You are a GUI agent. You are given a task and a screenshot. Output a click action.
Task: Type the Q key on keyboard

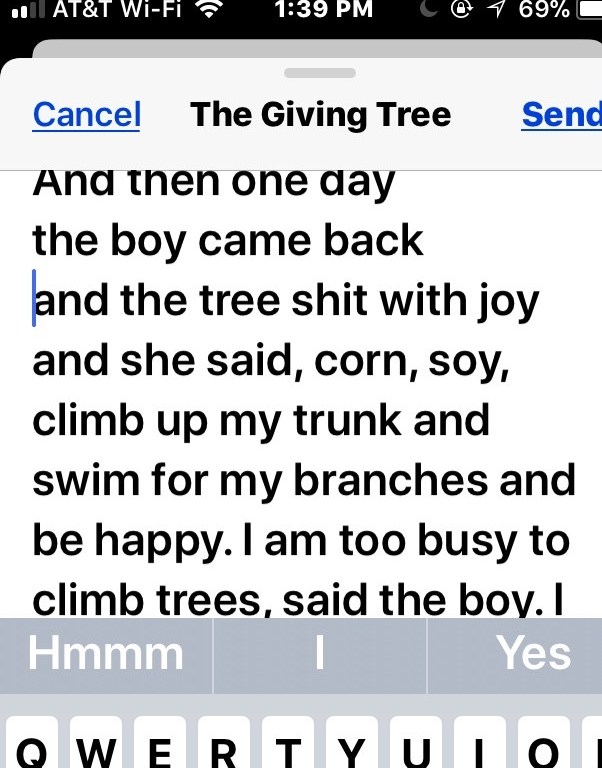pyautogui.click(x=32, y=744)
